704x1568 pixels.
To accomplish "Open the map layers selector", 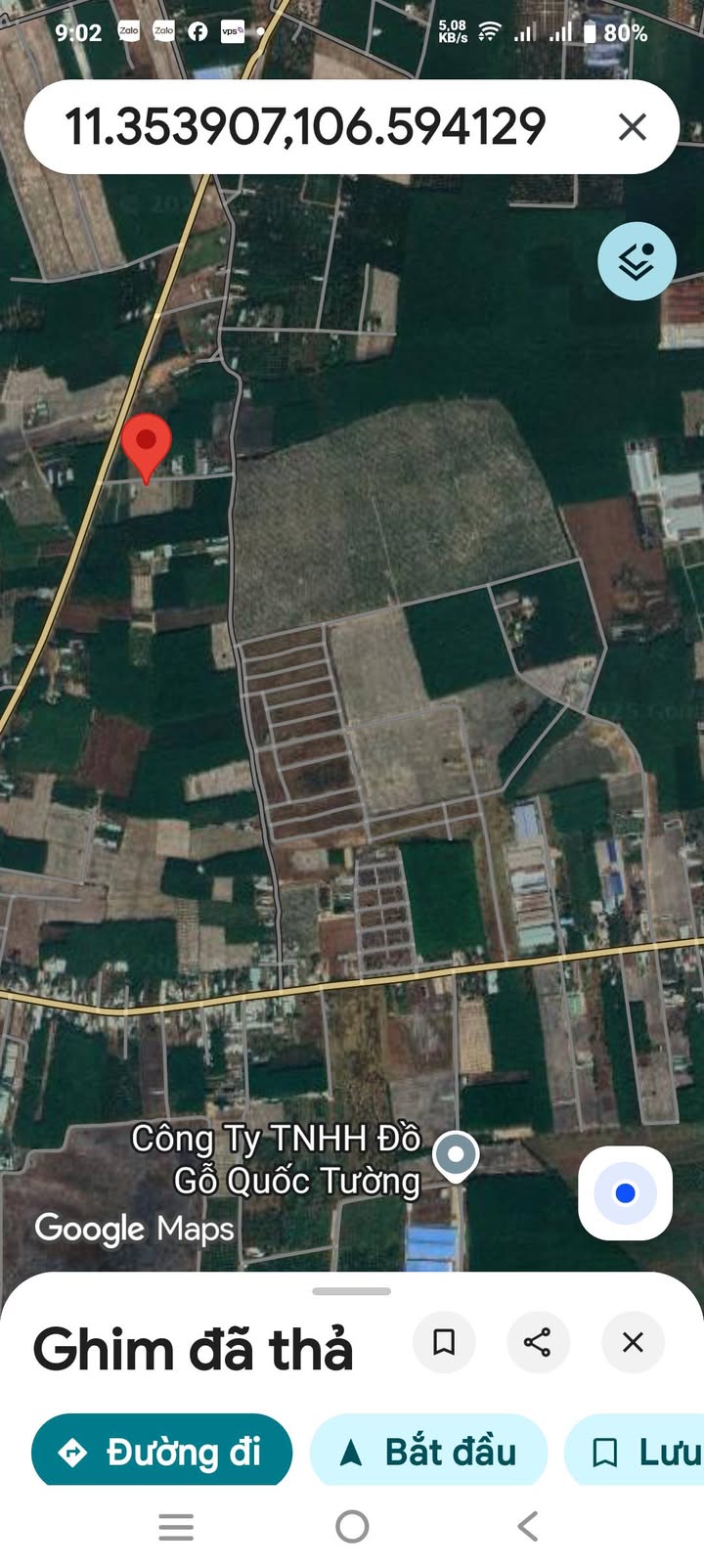I will coord(637,261).
